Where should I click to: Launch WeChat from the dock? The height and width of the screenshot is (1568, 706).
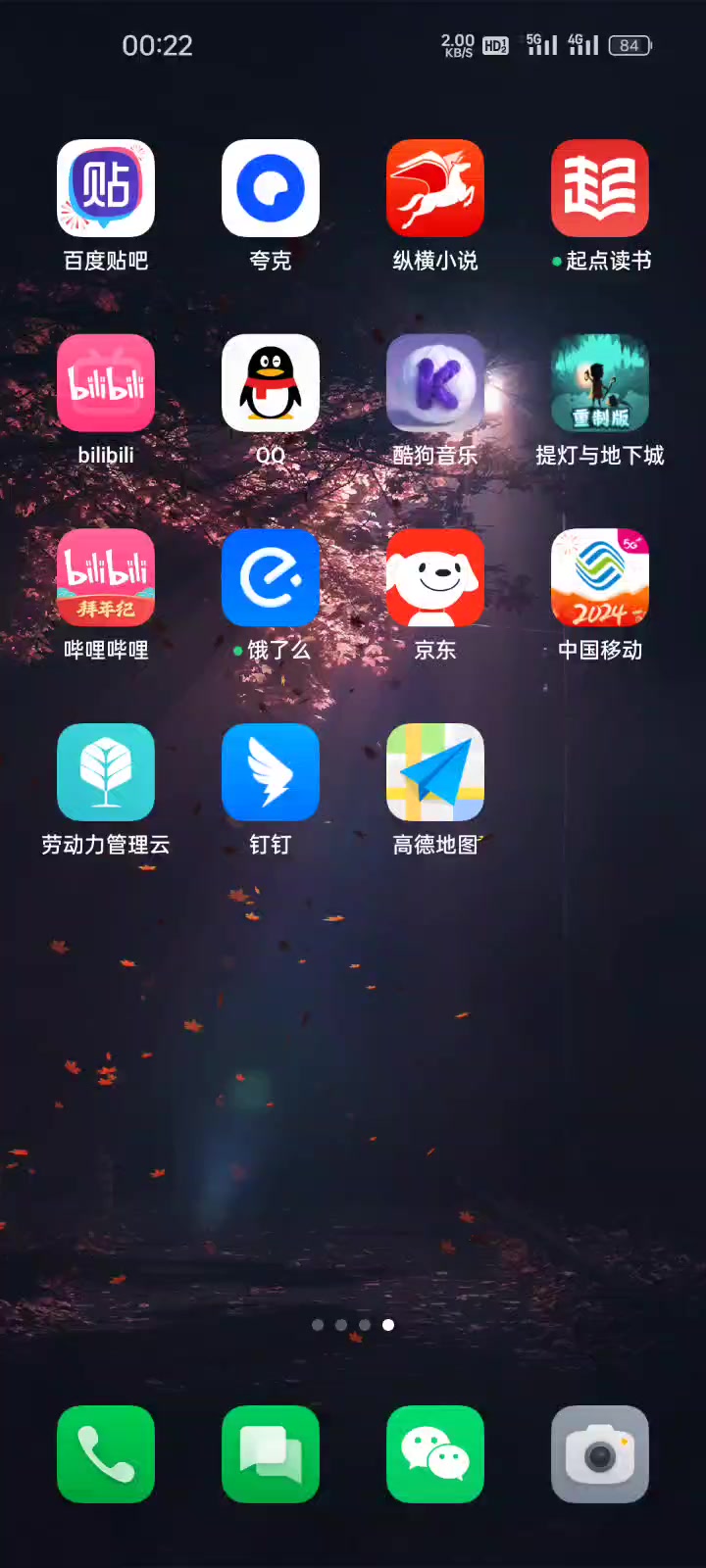[x=435, y=1454]
